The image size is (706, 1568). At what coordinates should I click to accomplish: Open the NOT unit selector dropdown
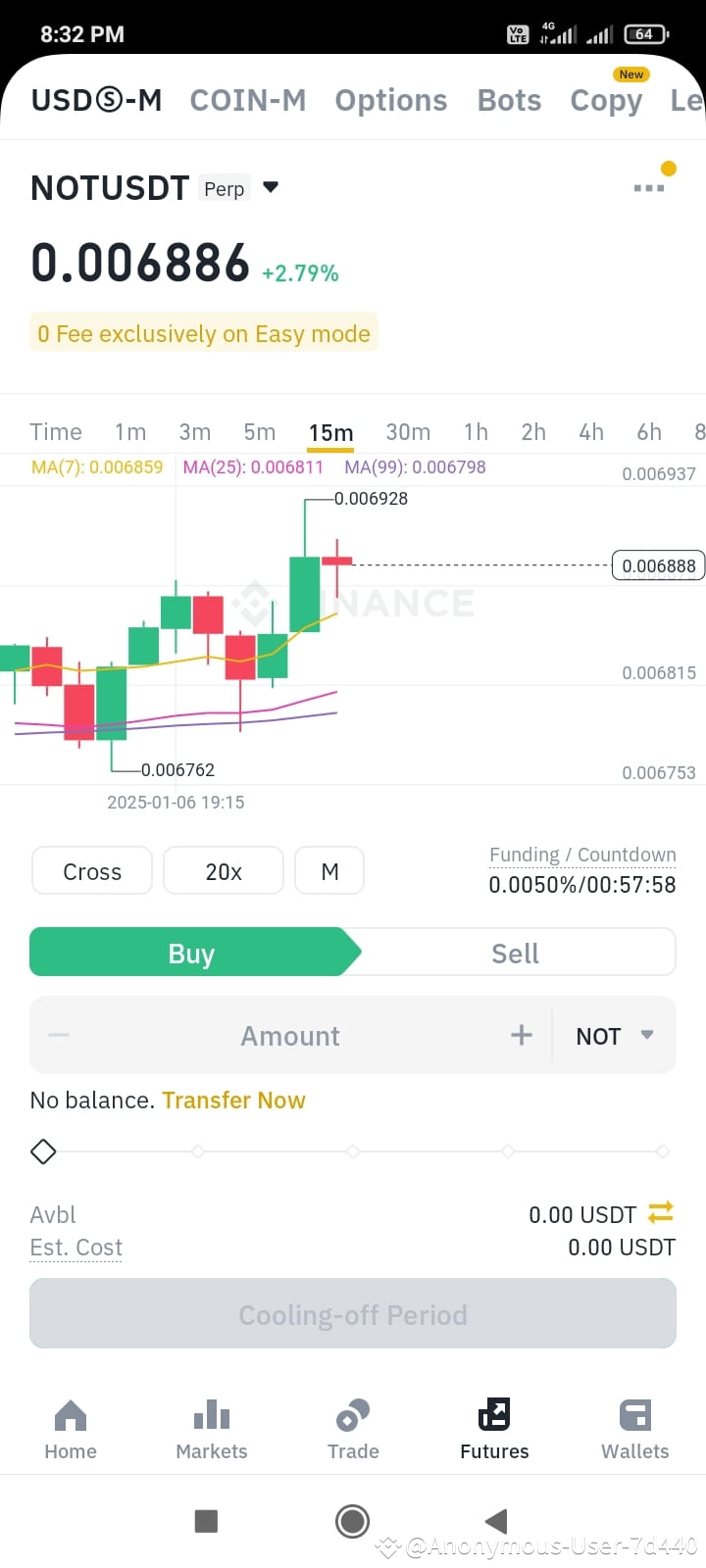click(x=615, y=1035)
